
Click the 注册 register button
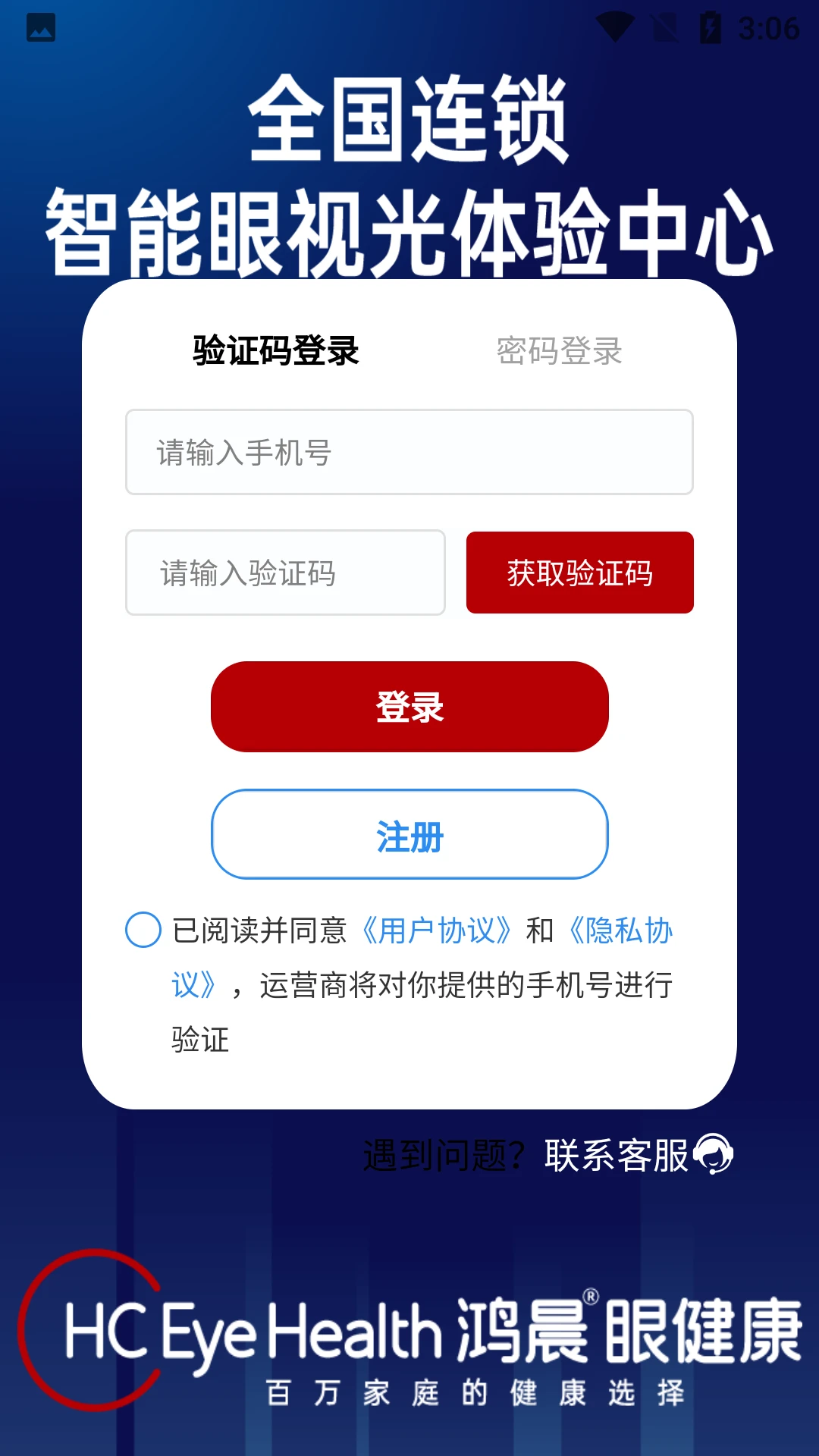coord(409,836)
